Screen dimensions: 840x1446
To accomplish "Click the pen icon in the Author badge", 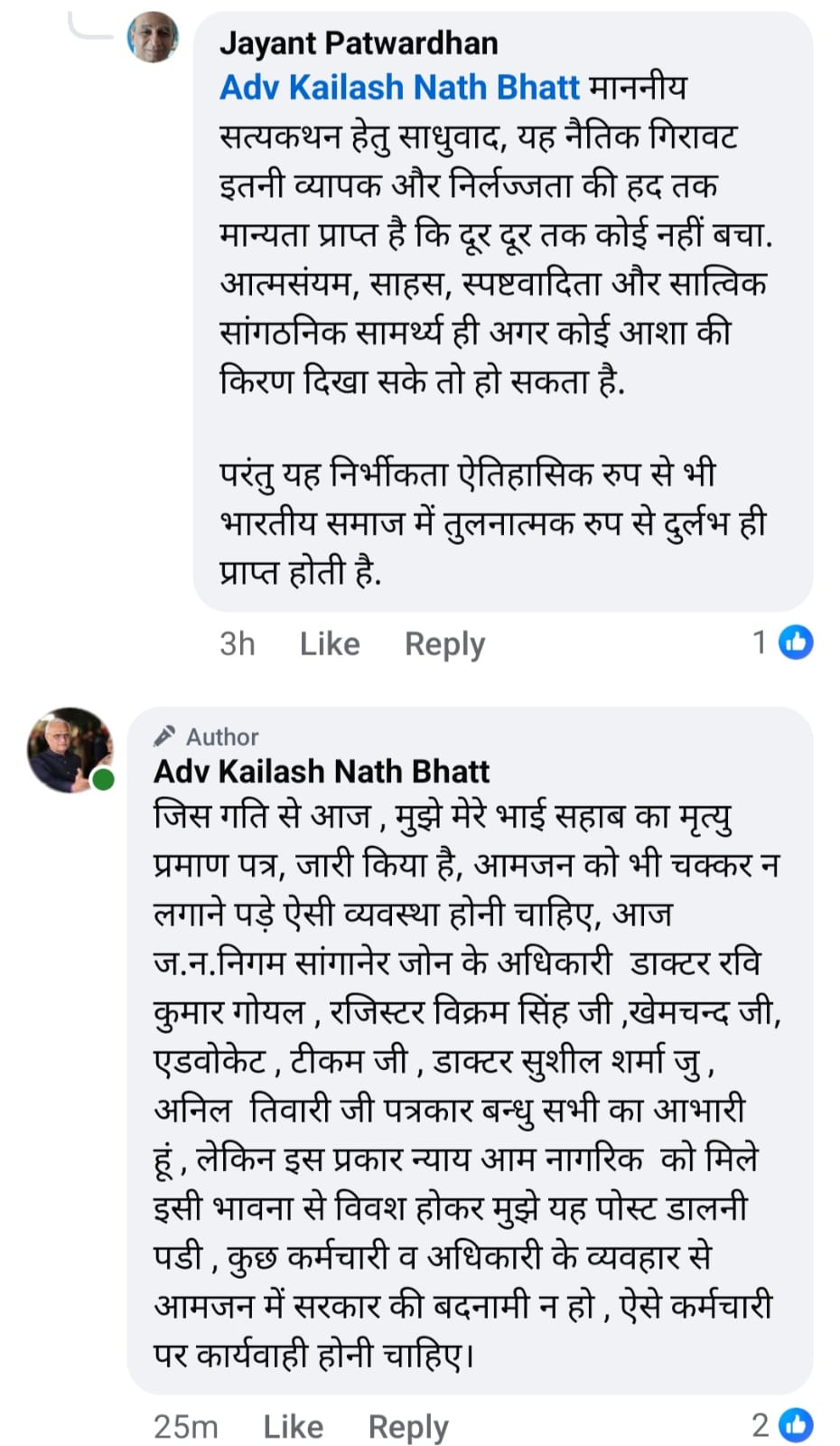I will pyautogui.click(x=163, y=737).
